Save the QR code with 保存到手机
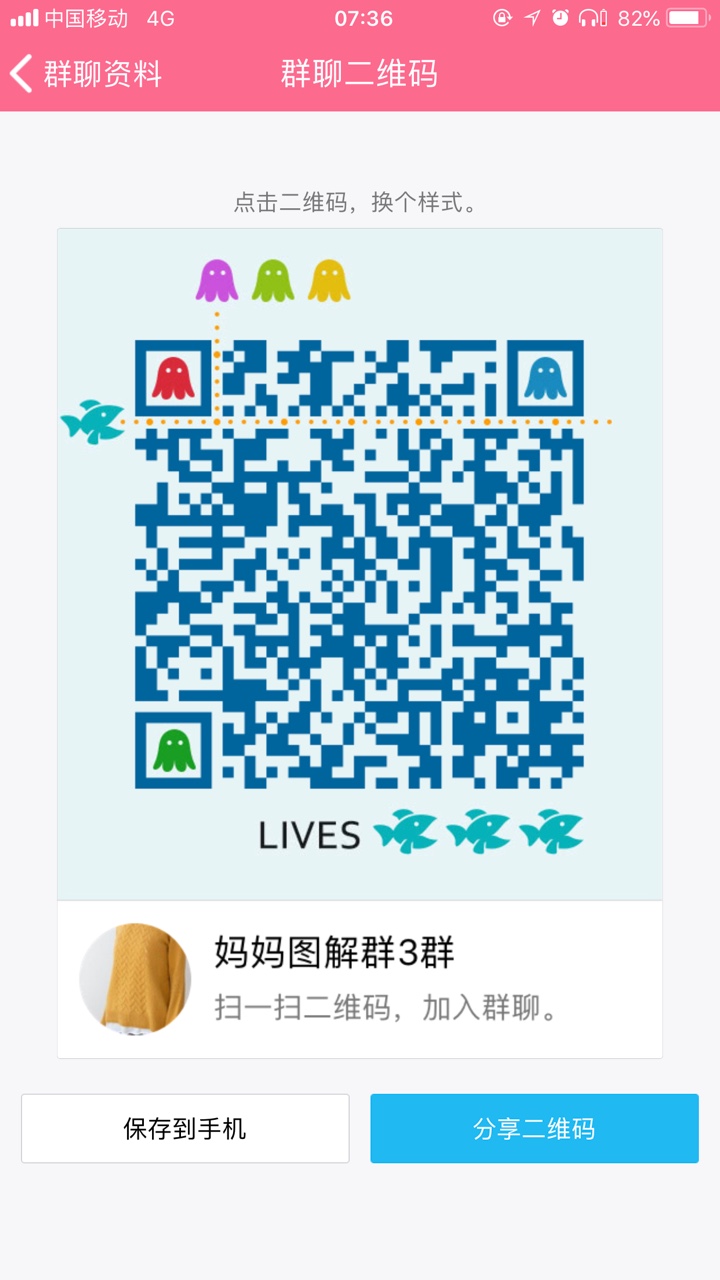Viewport: 720px width, 1280px height. click(x=185, y=1128)
